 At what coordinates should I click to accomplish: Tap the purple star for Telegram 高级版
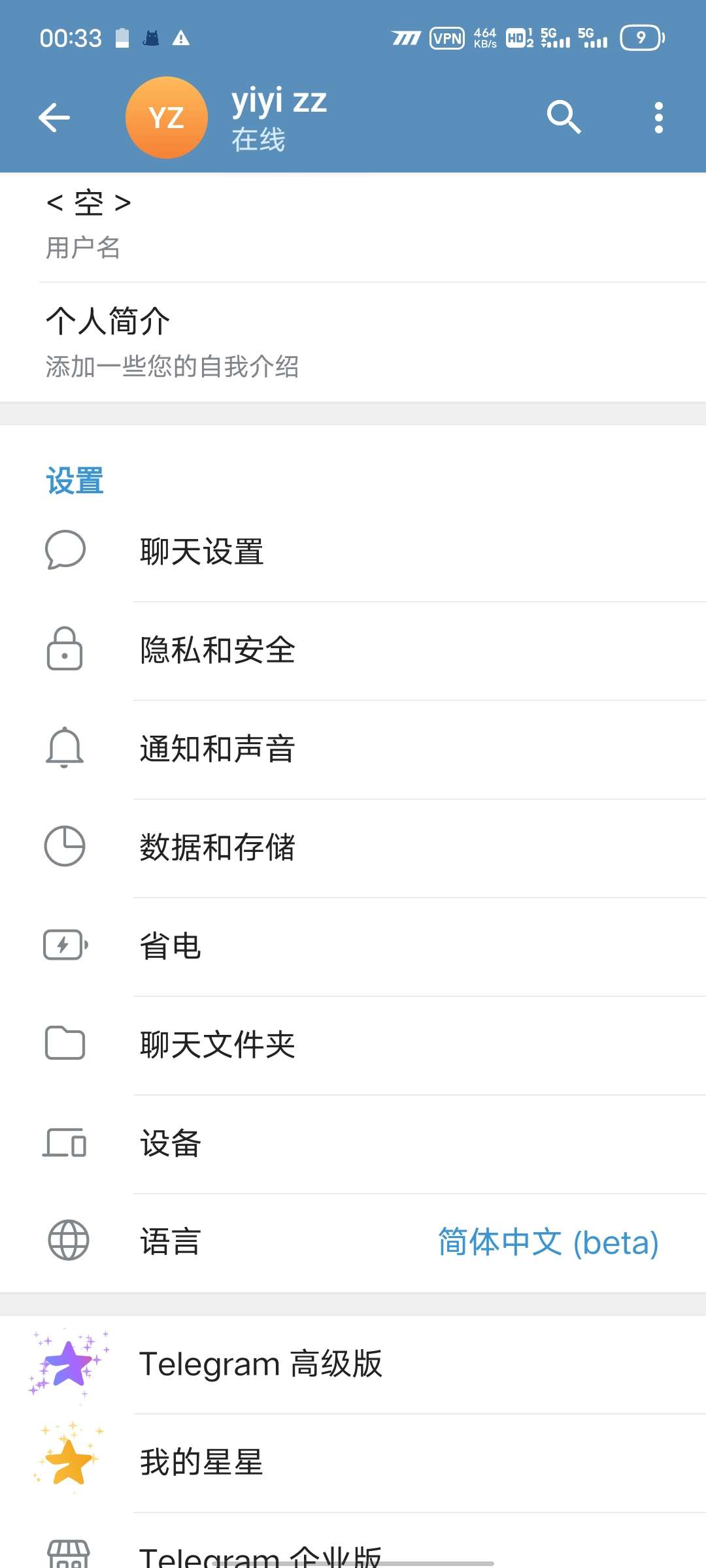tap(69, 1362)
